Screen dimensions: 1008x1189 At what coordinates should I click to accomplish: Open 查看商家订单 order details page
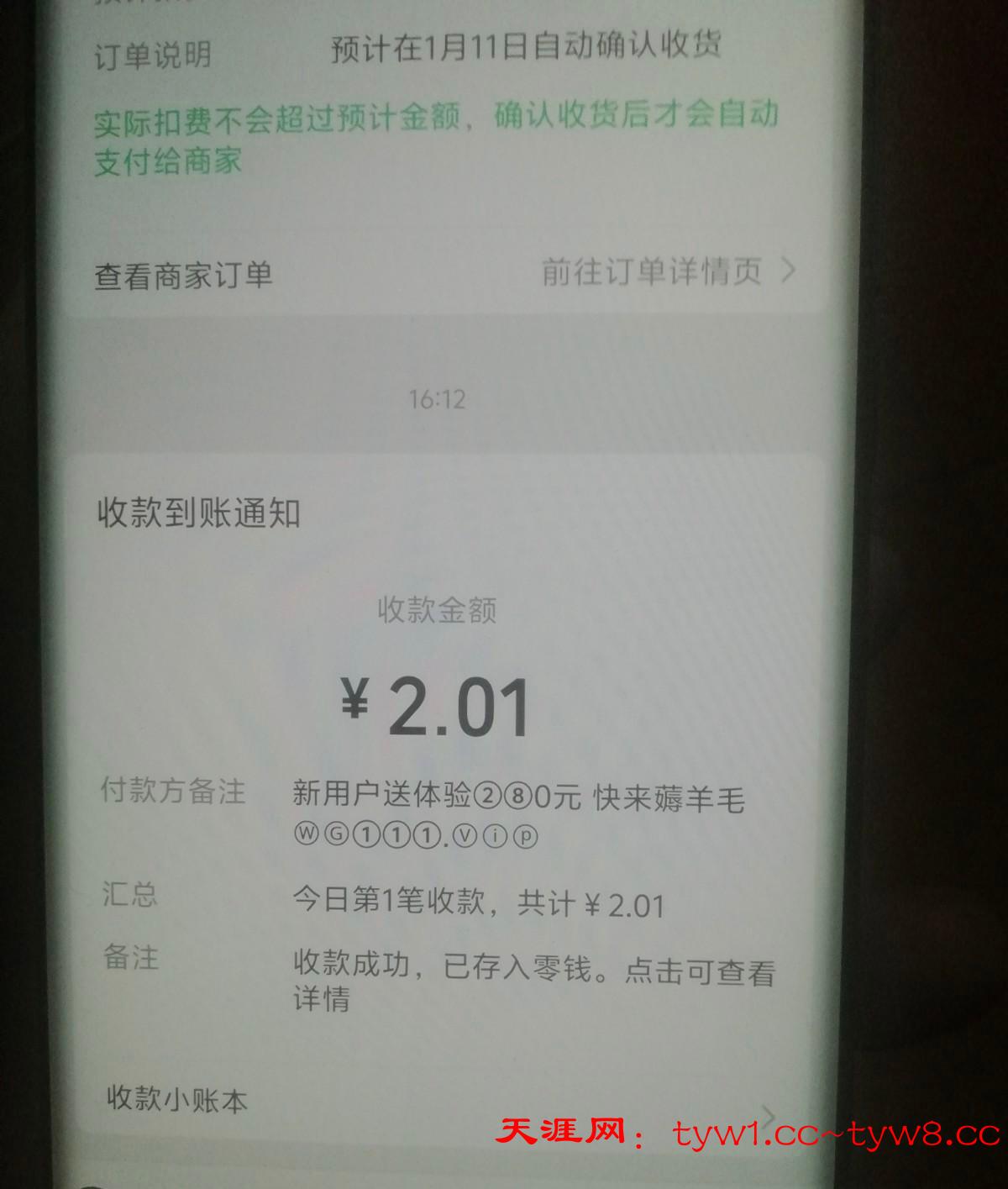[x=445, y=274]
